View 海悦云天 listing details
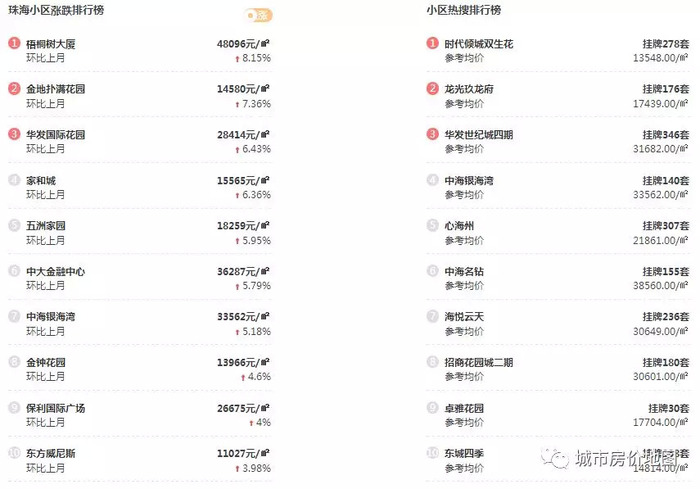 pyautogui.click(x=464, y=317)
